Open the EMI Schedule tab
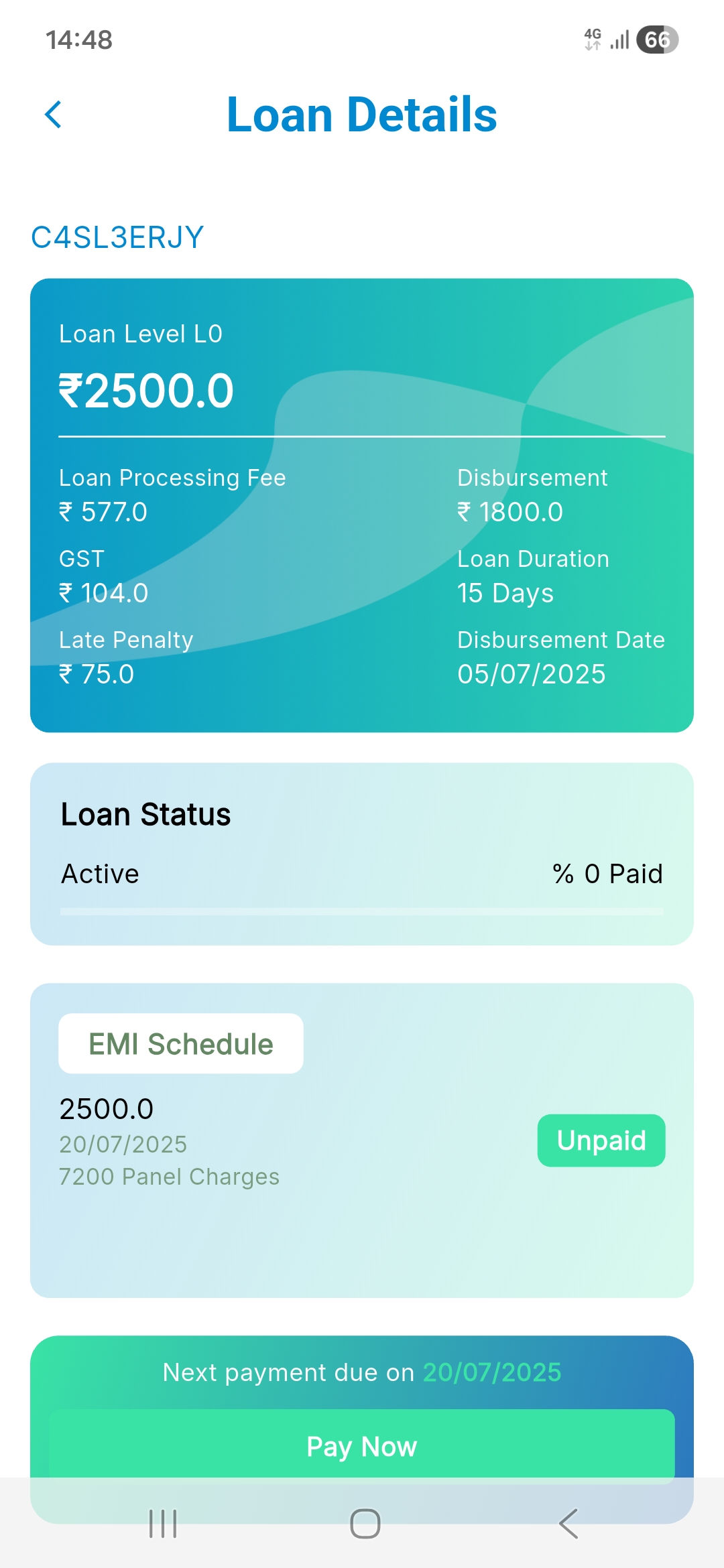This screenshot has height=1568, width=724. 181,1043
